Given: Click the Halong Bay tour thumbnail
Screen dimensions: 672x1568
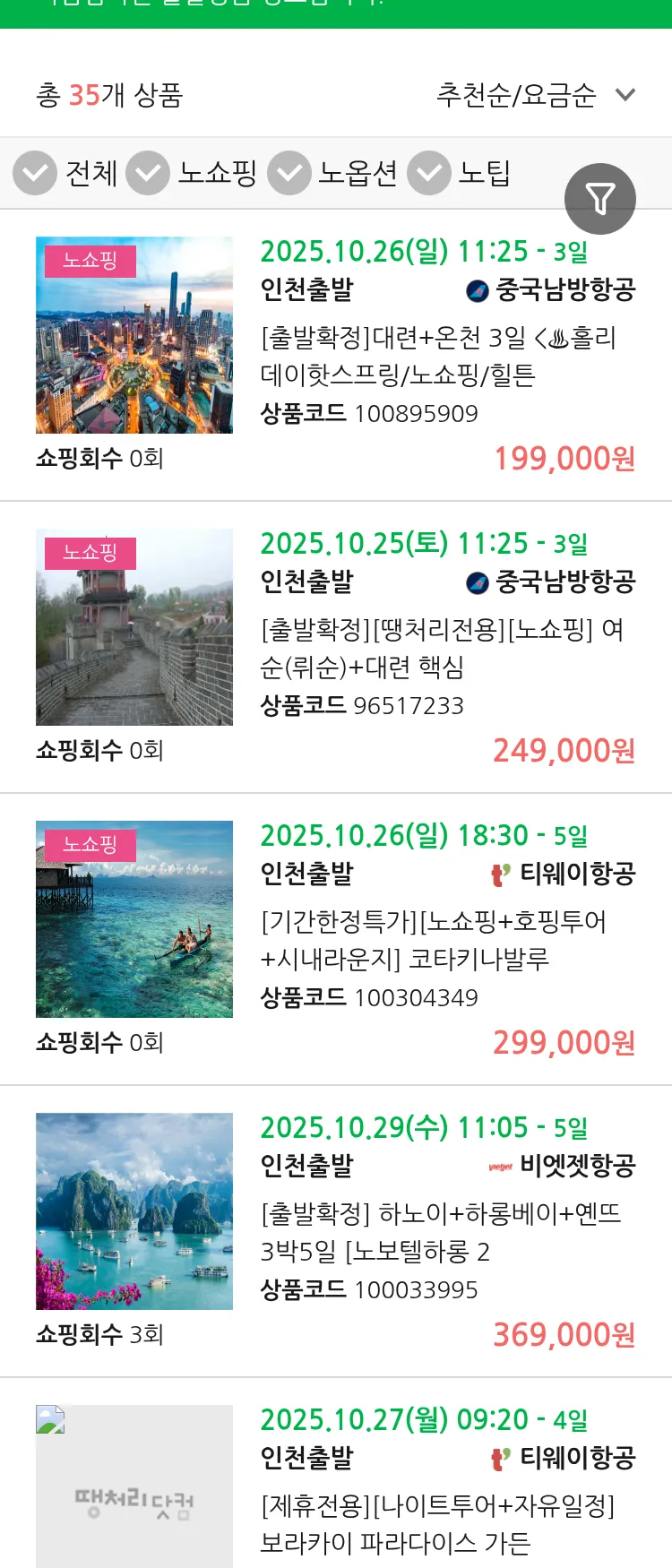Looking at the screenshot, I should tap(134, 1211).
